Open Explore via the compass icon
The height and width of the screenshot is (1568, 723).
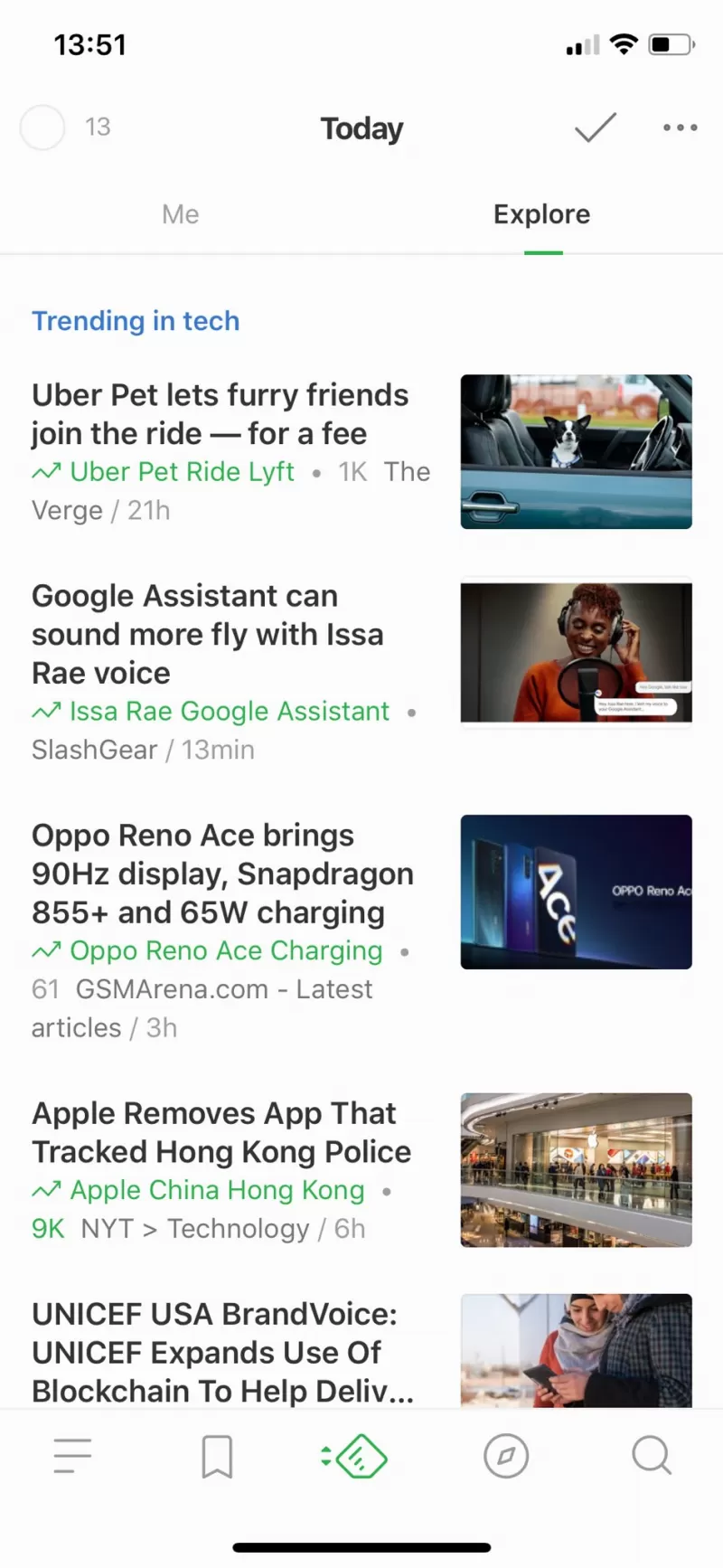click(506, 1456)
